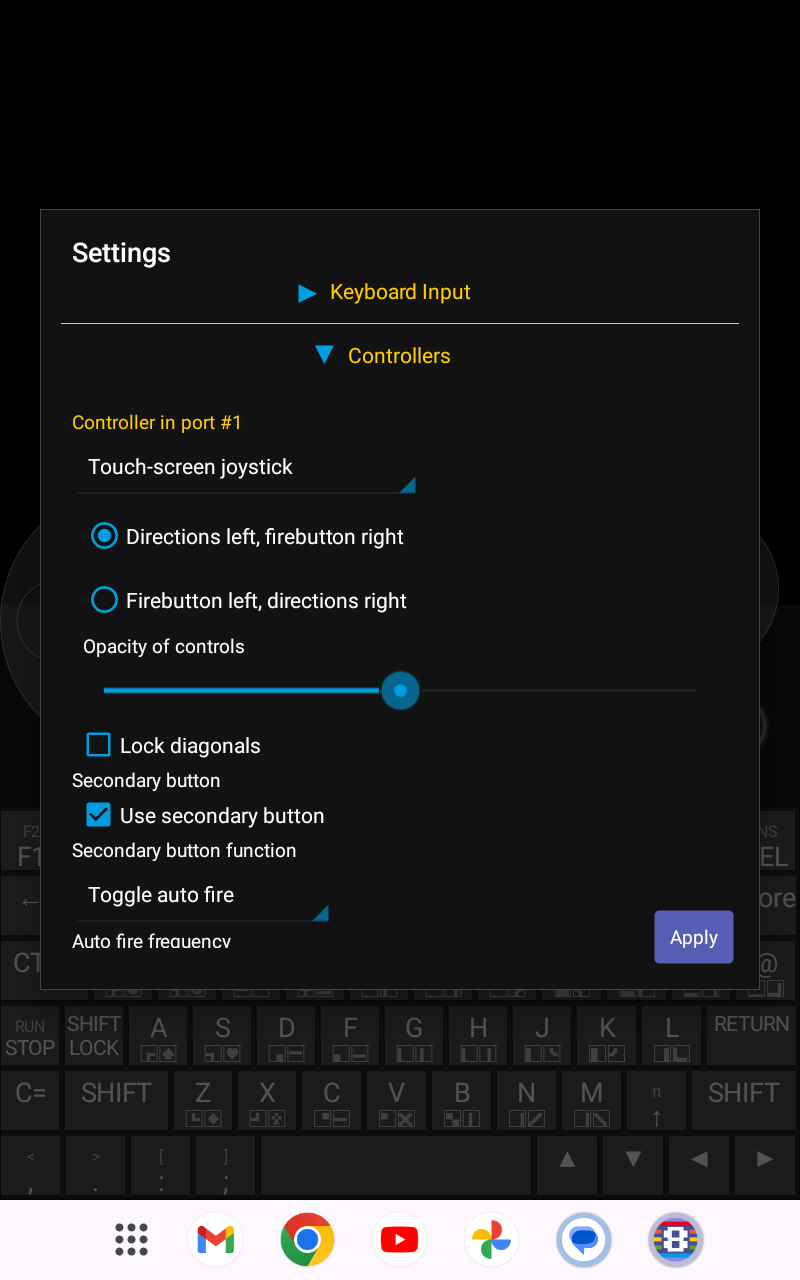Tap the opacity of controls slider
The width and height of the screenshot is (800, 1280).
400,690
